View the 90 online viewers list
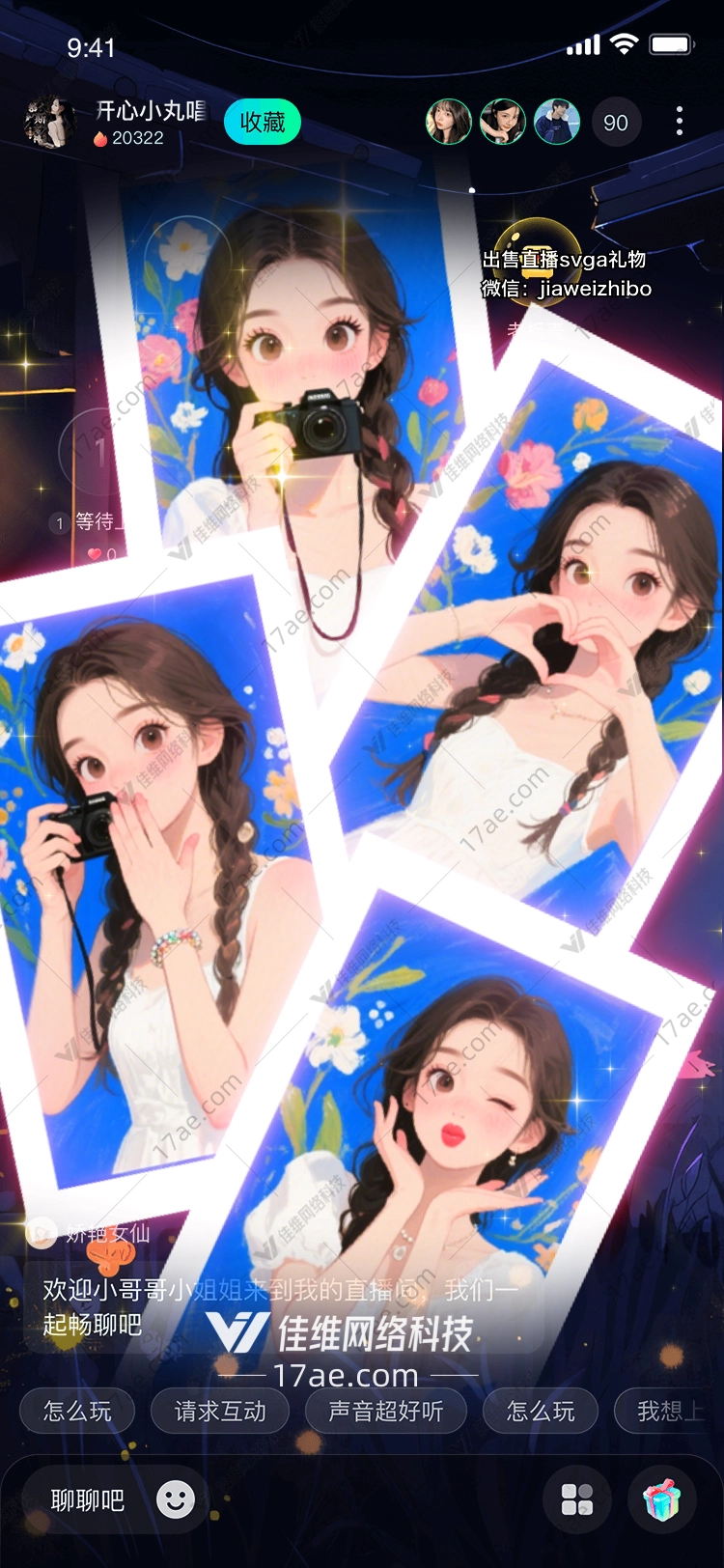 [615, 123]
